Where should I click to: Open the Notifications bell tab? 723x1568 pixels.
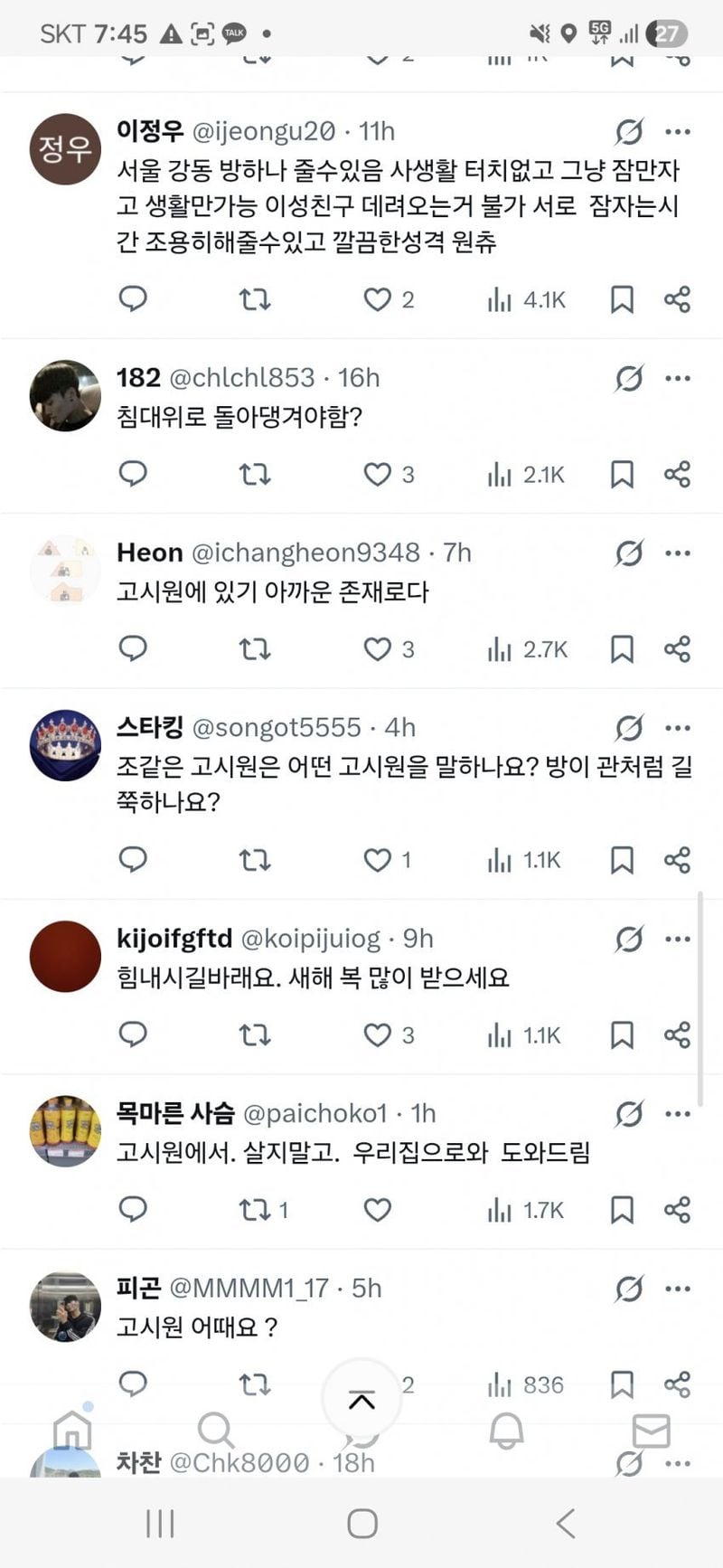point(506,1431)
